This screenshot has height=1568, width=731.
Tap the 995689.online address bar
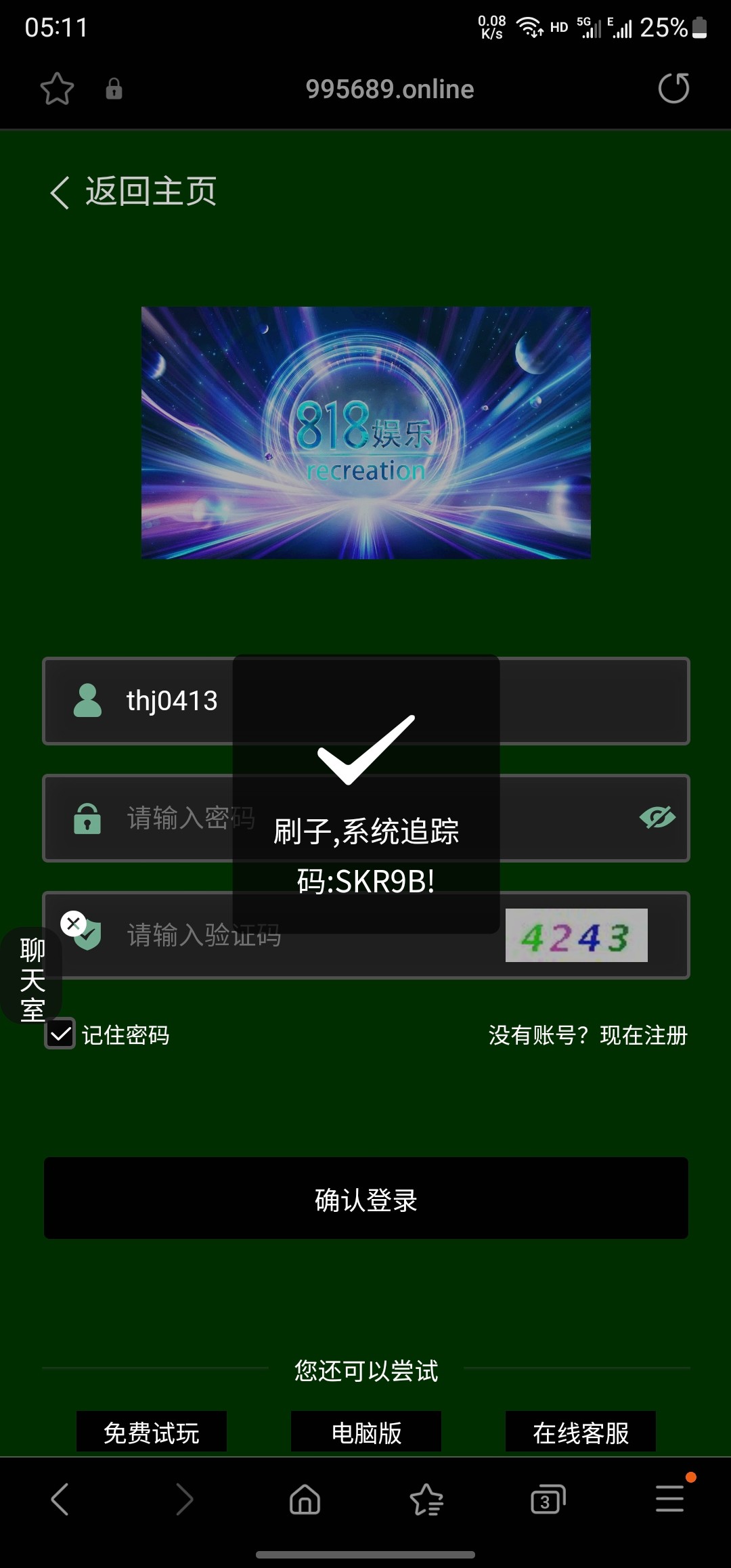coord(389,89)
